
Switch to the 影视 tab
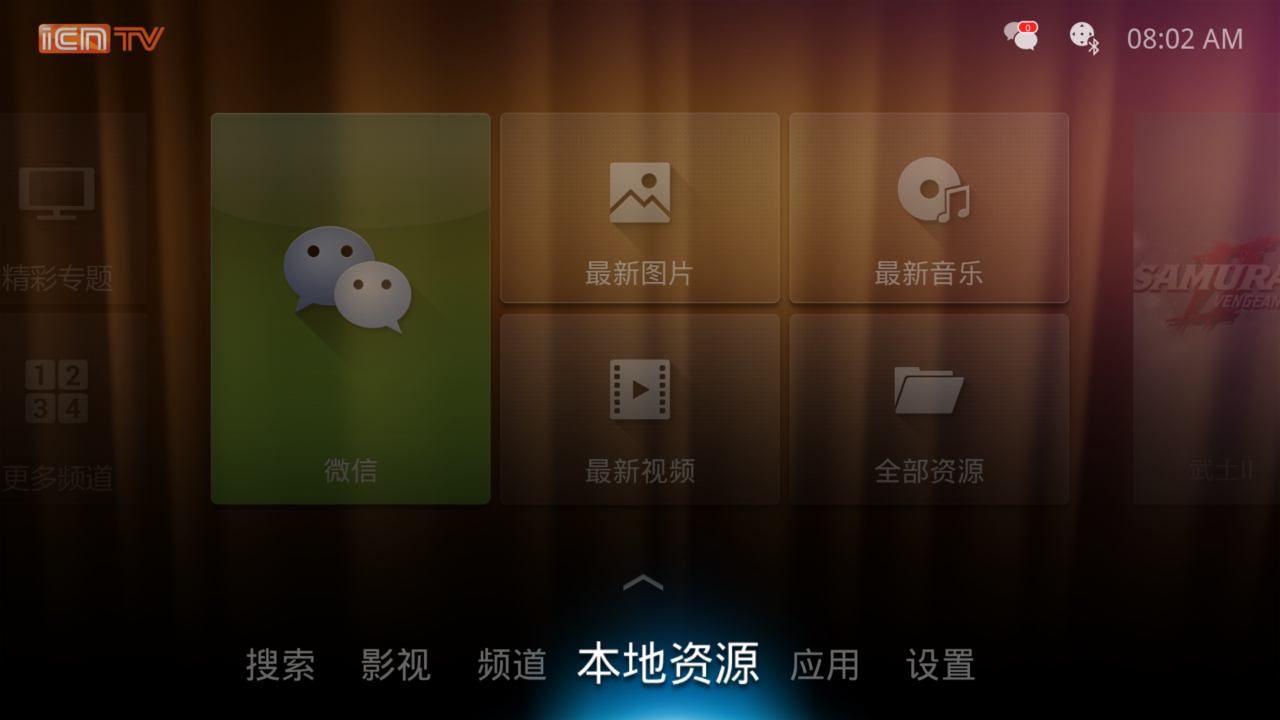tap(396, 665)
